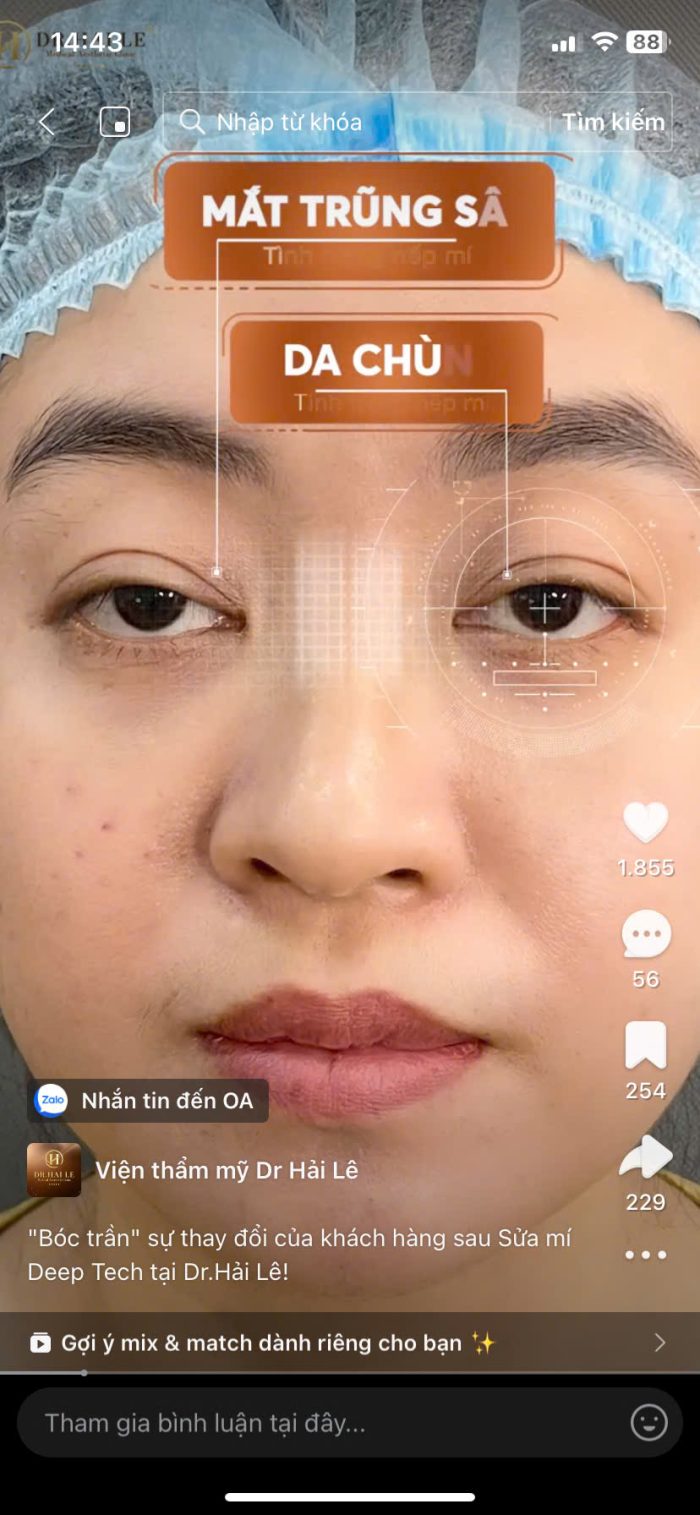Expand 'Gợi ý mix & match' suggestions

pos(350,1343)
